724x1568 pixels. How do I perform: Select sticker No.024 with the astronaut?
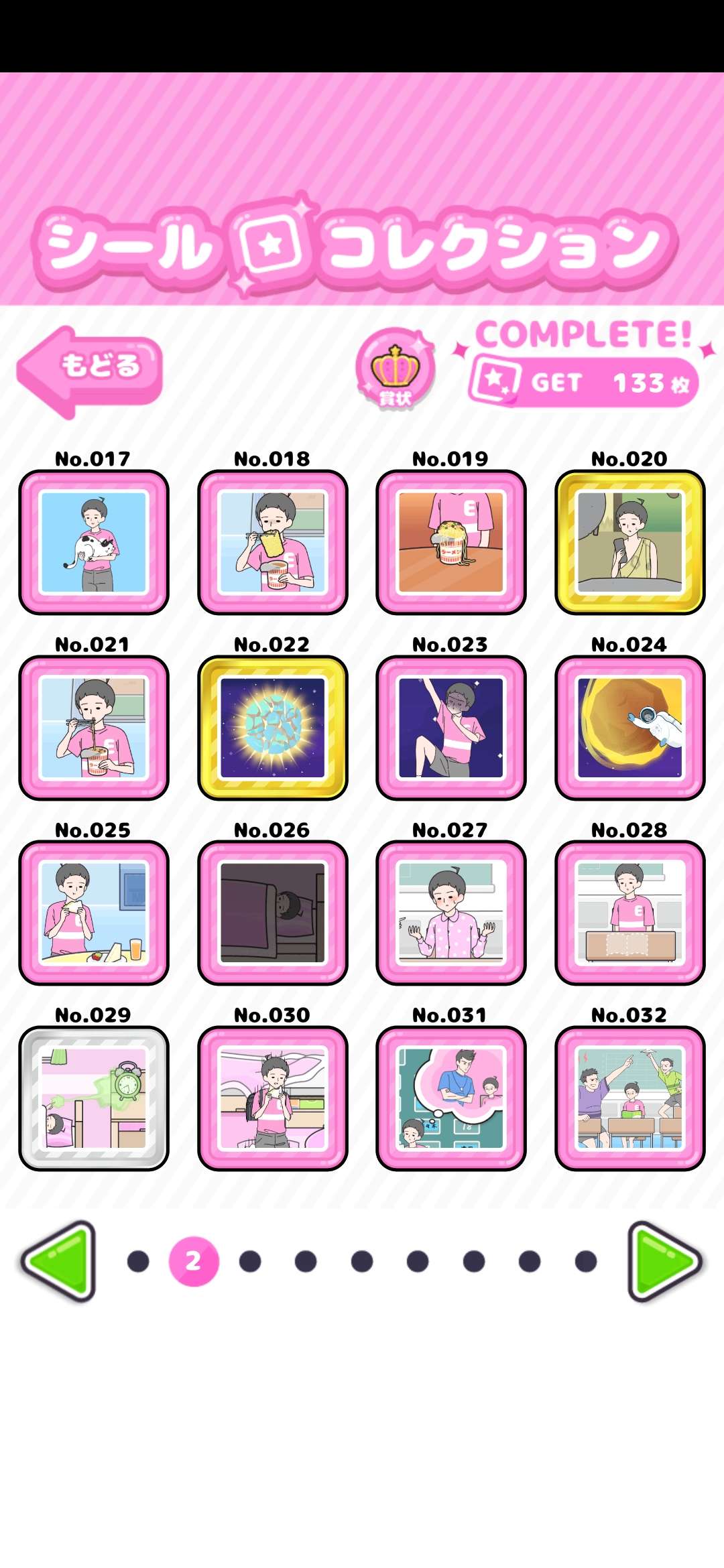click(630, 728)
